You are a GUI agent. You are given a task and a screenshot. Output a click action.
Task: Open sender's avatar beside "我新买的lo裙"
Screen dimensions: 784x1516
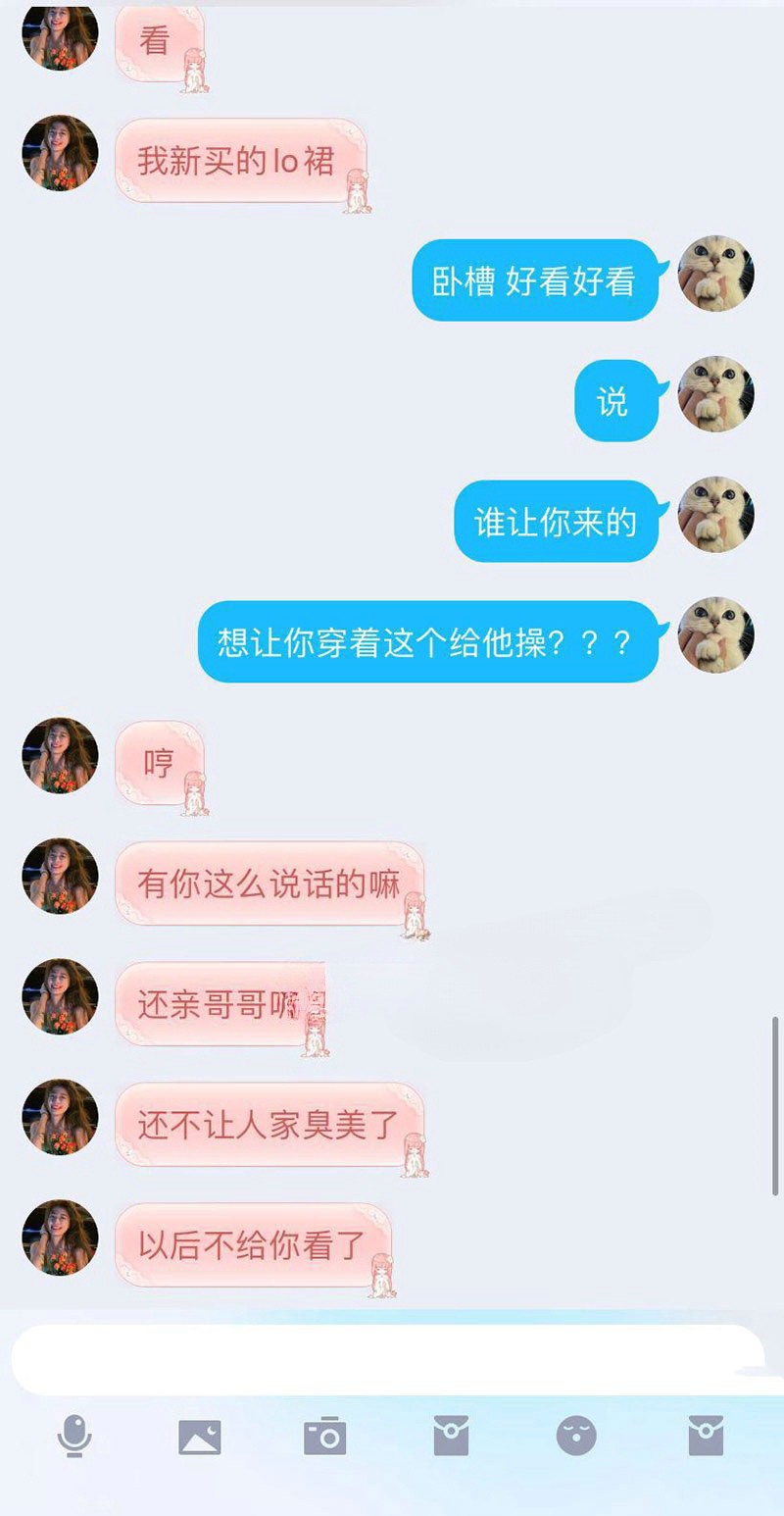(61, 154)
